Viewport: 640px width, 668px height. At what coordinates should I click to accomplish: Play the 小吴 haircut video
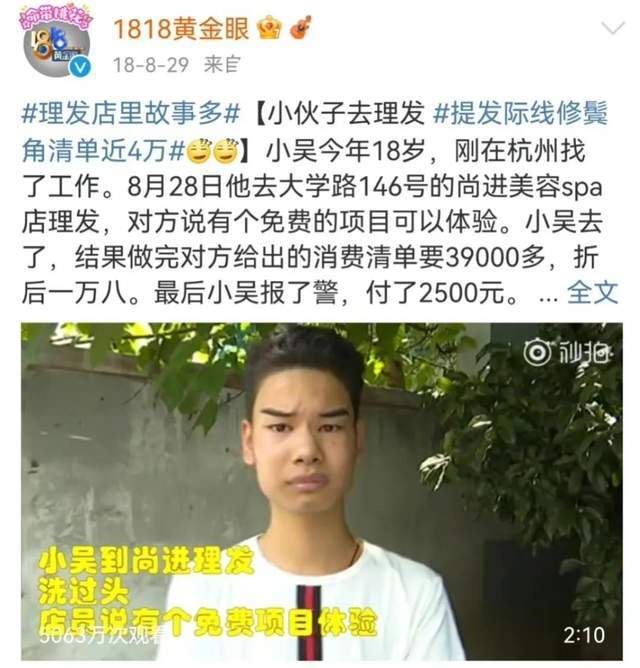[322, 490]
